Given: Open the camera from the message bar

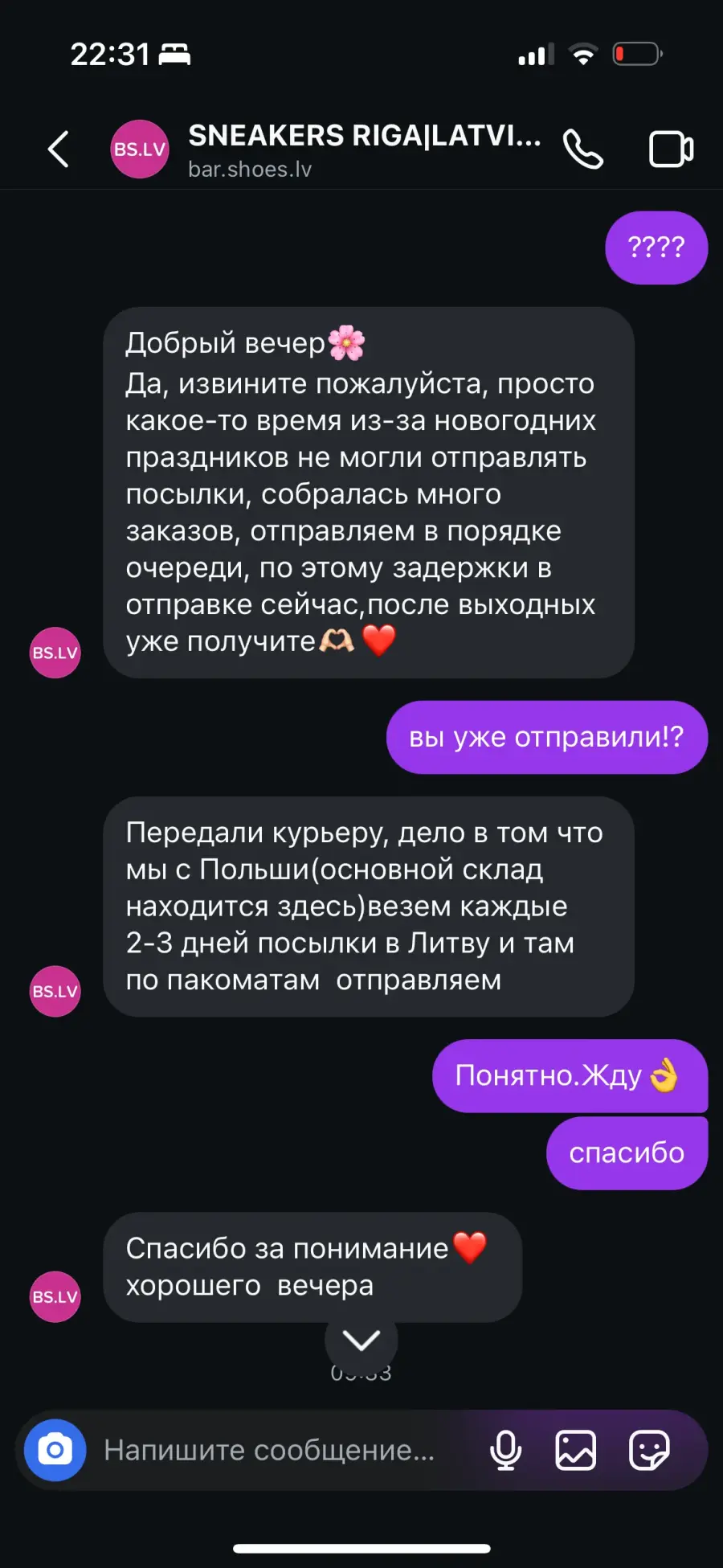Looking at the screenshot, I should 55,1450.
